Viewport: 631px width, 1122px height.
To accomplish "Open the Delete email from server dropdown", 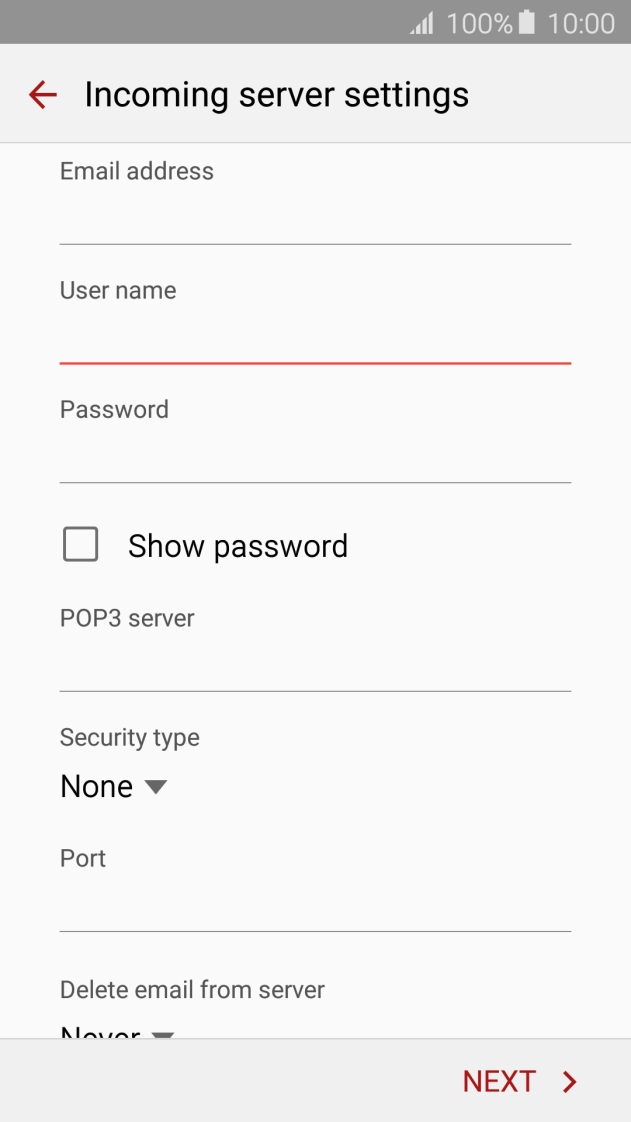I will click(x=118, y=1030).
